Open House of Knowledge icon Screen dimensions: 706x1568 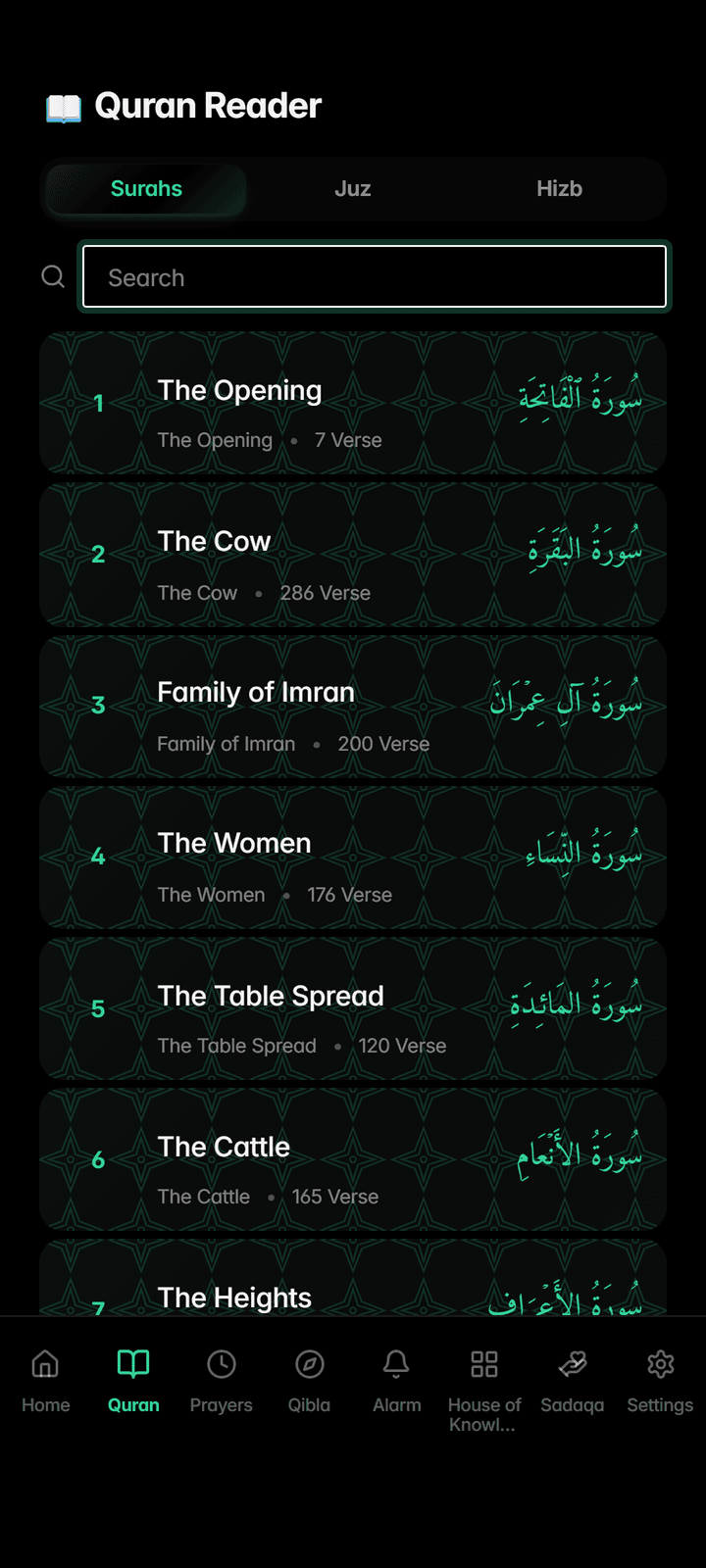coord(483,1362)
